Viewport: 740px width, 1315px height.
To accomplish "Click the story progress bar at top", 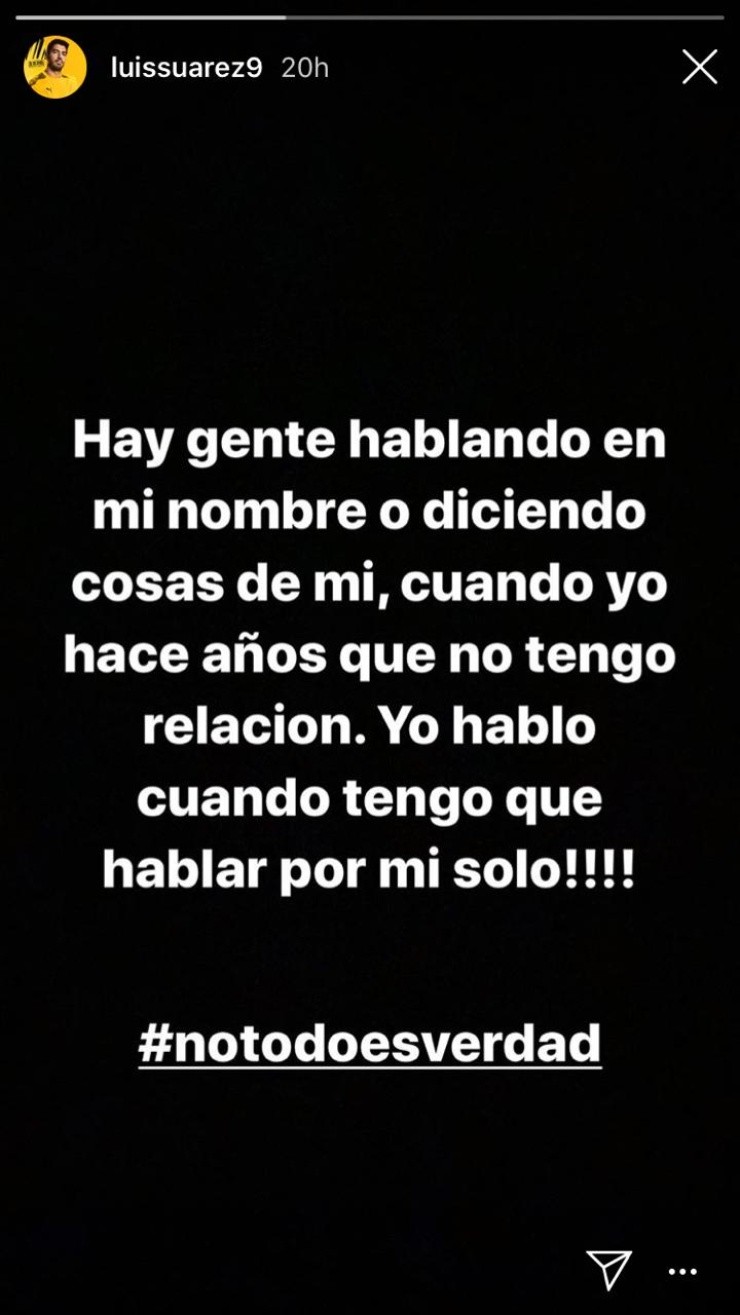I will (370, 15).
